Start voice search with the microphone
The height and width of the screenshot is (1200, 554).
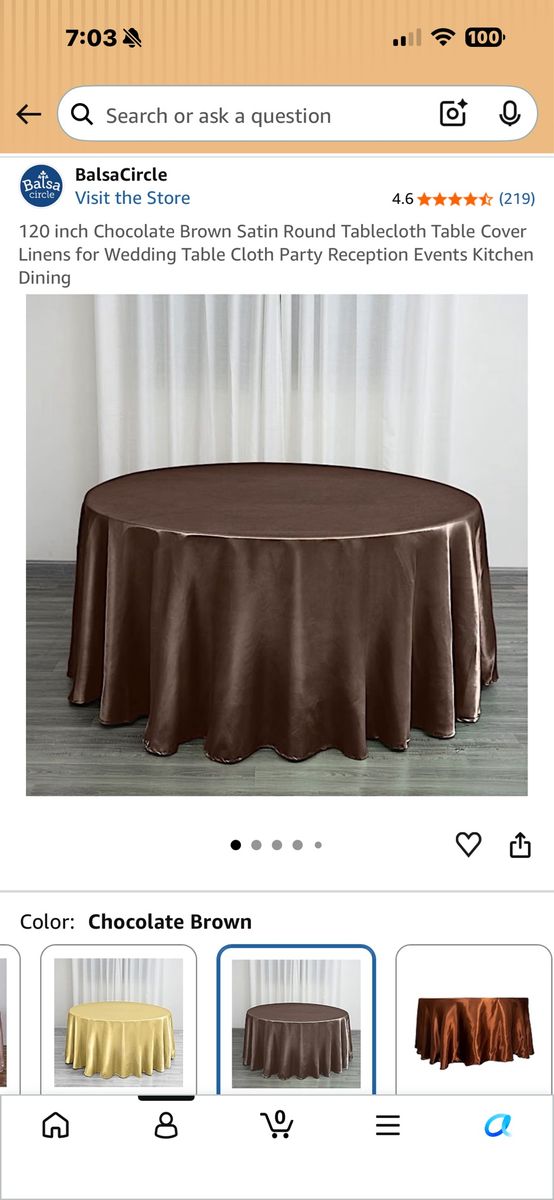click(x=510, y=114)
